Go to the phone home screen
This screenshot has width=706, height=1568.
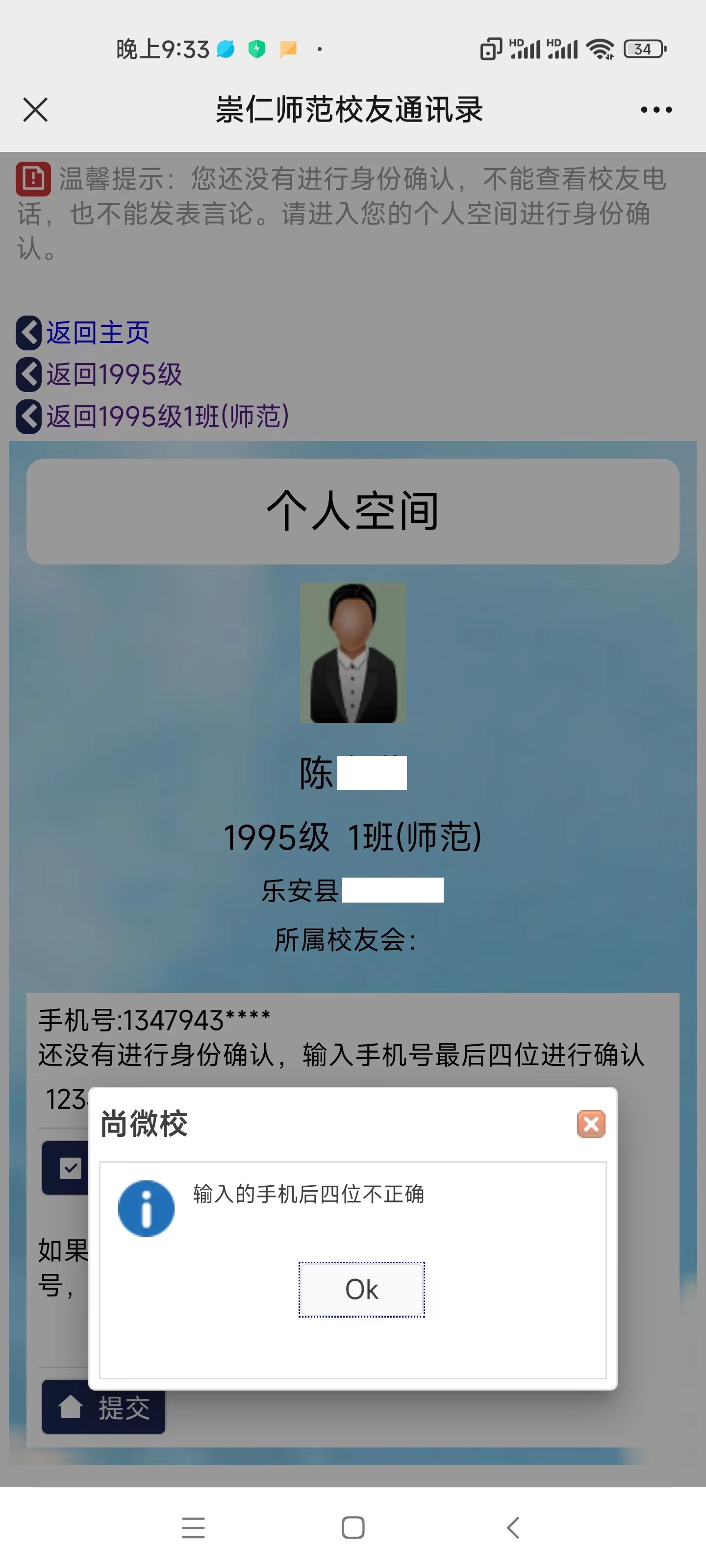353,1527
